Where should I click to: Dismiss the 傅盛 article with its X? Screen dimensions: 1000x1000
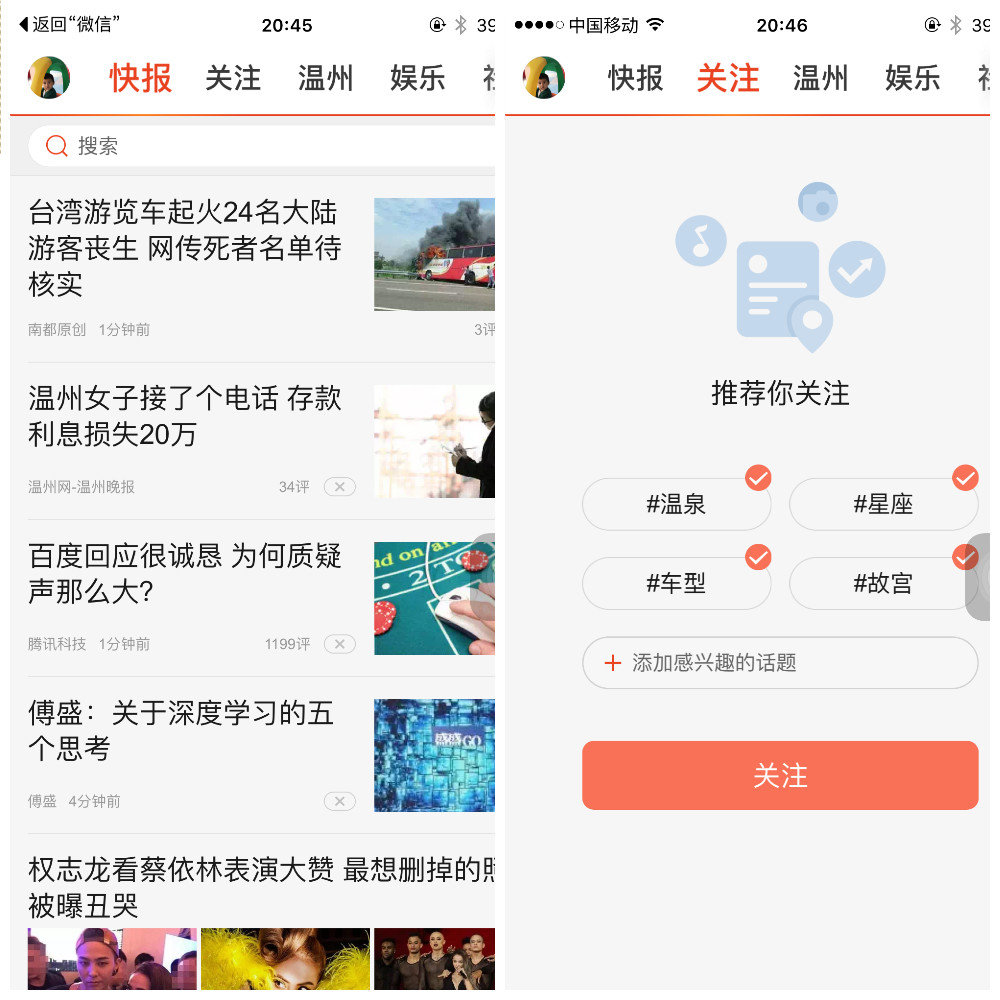coord(339,801)
